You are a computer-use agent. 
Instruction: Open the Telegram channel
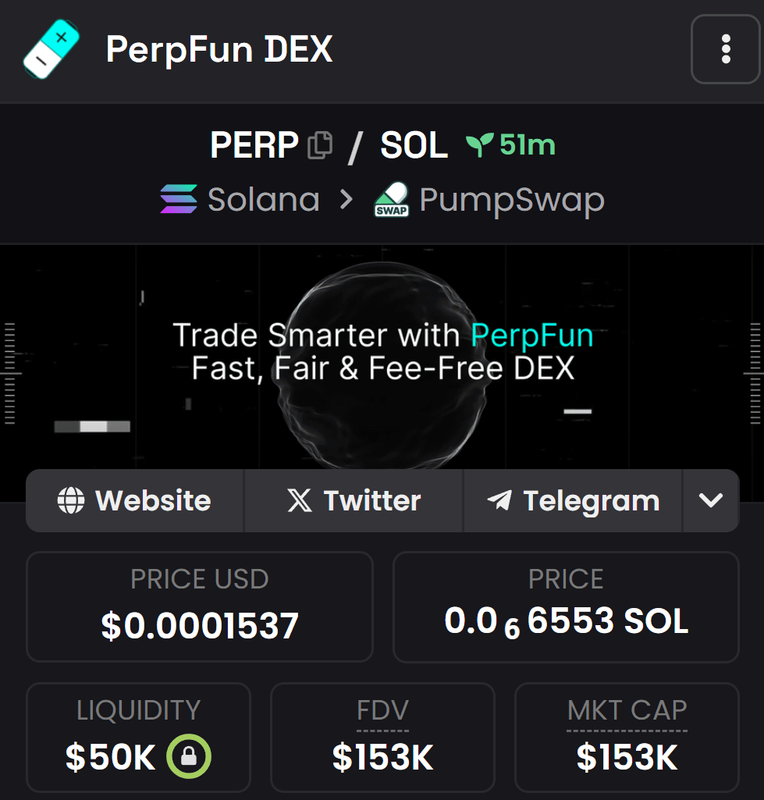[573, 500]
